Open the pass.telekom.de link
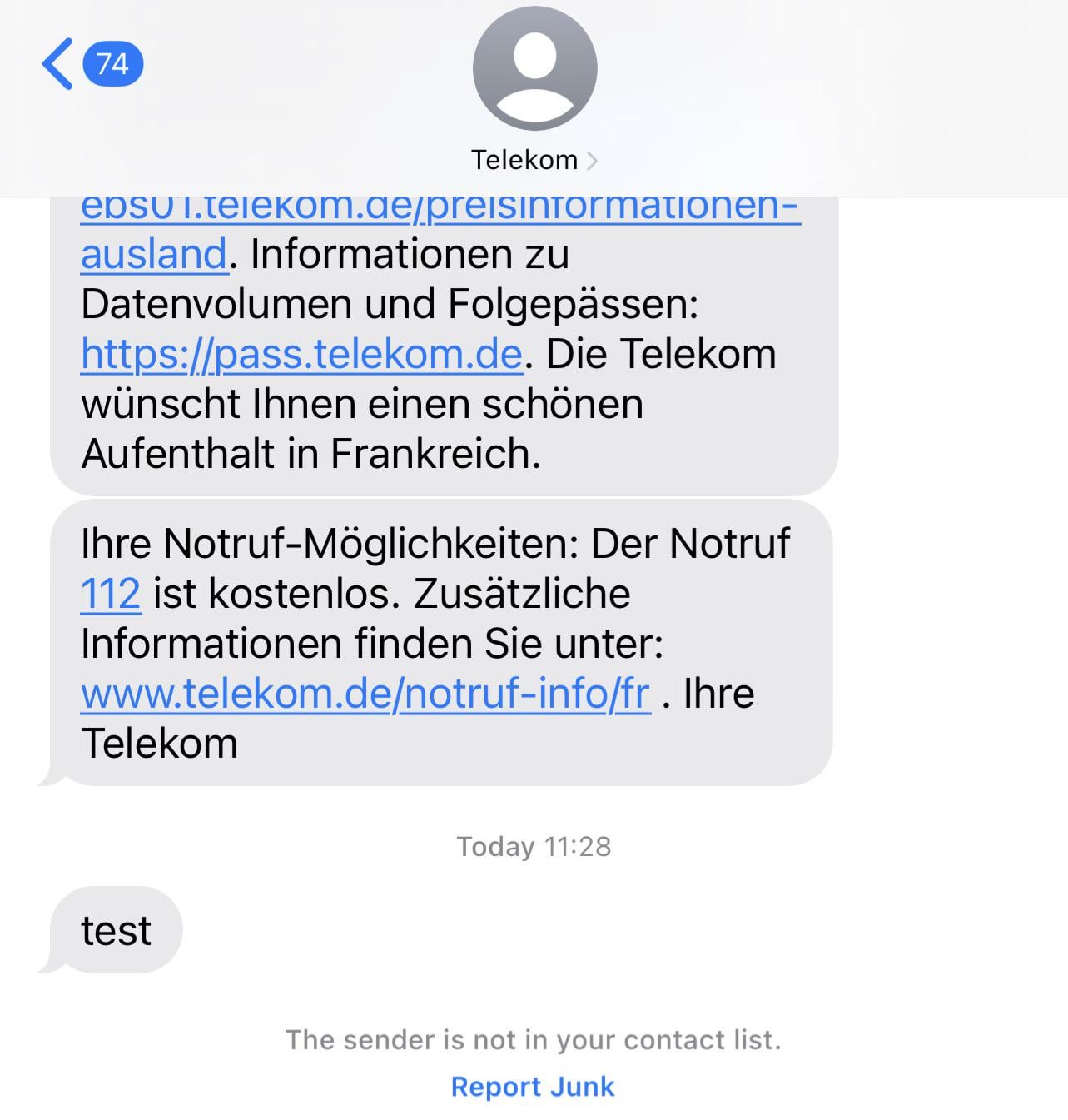 point(301,354)
